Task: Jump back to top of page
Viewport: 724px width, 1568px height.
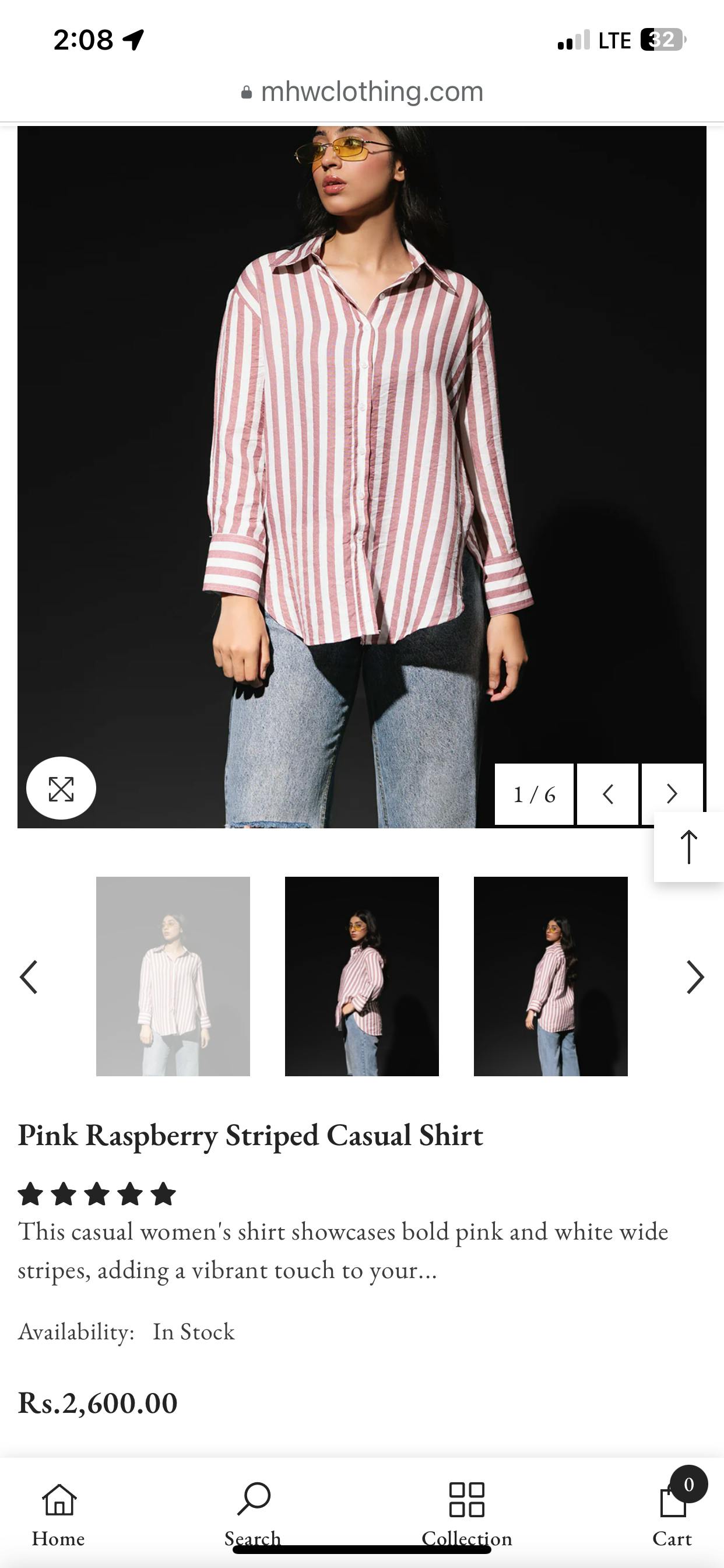Action: click(688, 846)
